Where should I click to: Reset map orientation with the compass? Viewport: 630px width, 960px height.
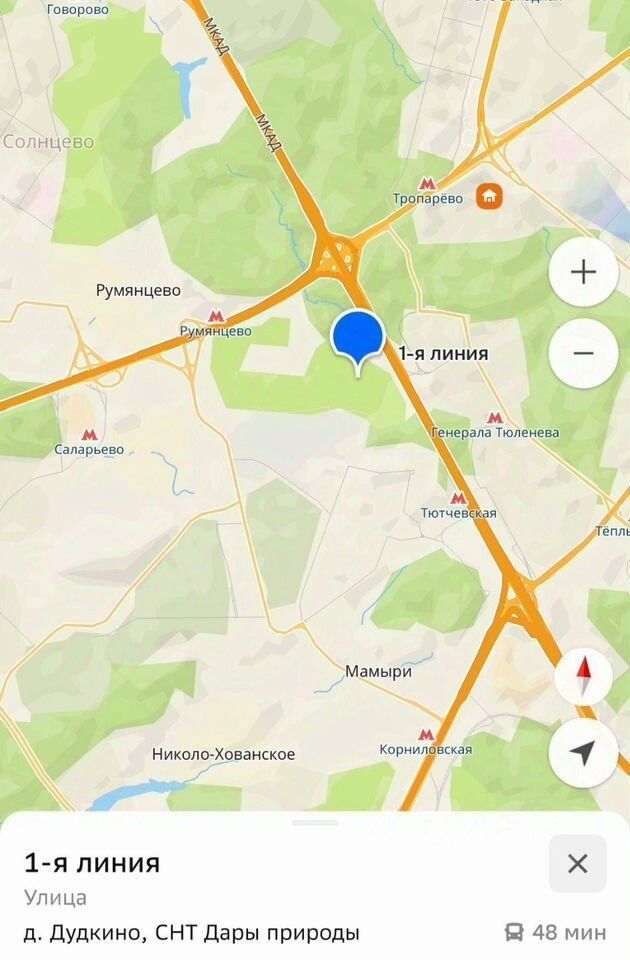click(x=583, y=678)
